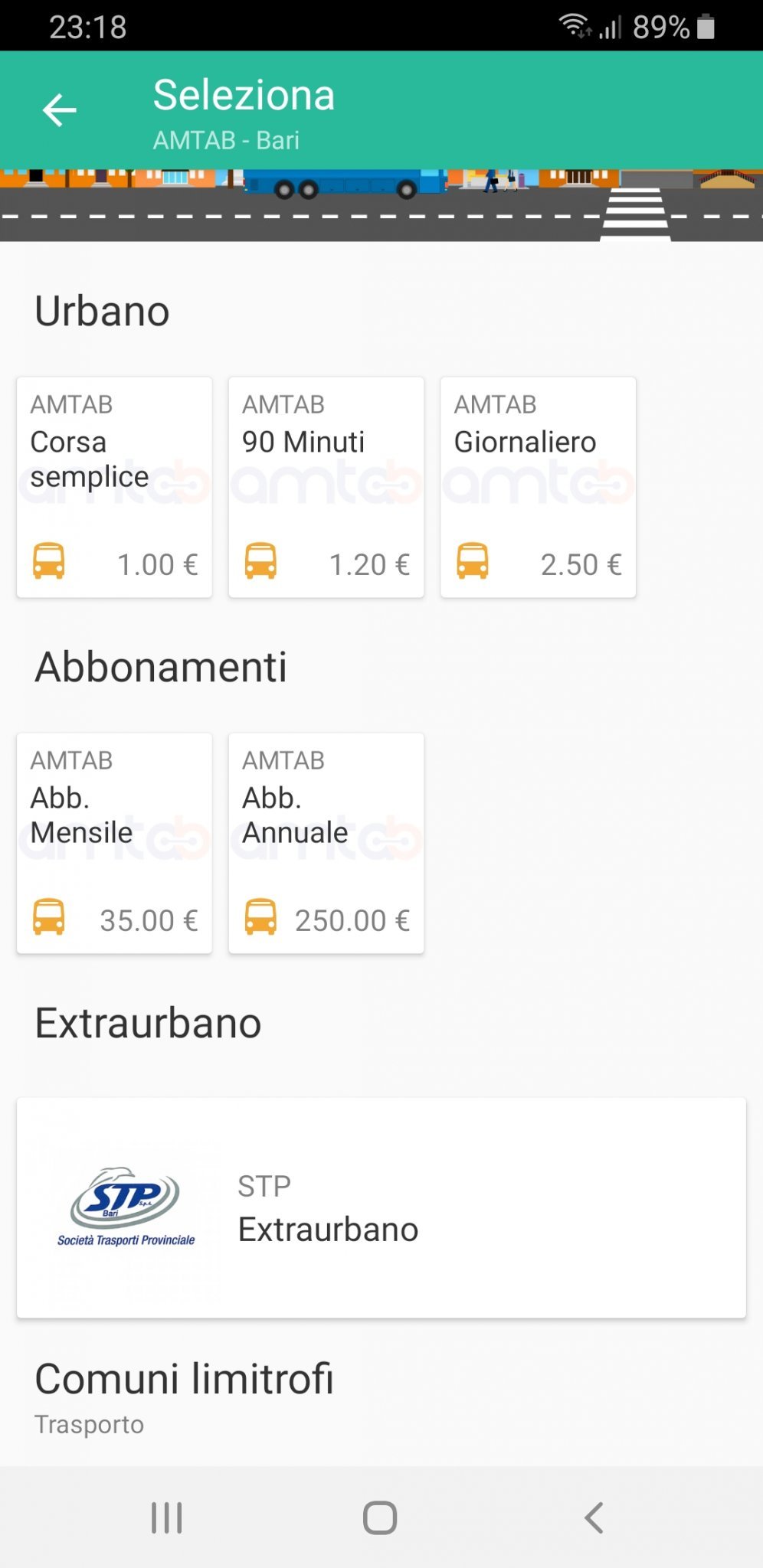Select the Corsa semplice ticket
763x1568 pixels.
point(114,487)
